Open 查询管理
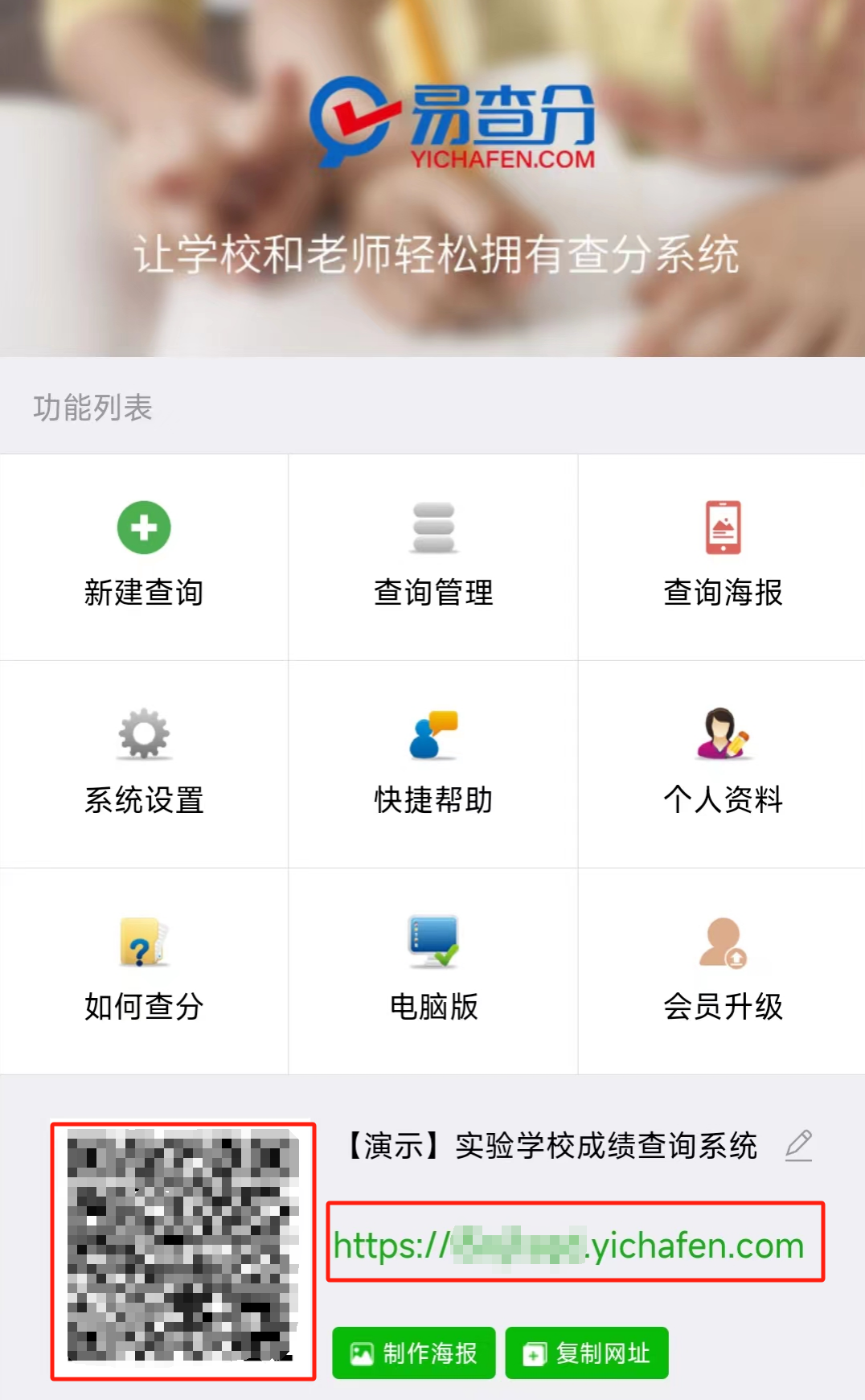This screenshot has width=865, height=1400. tap(433, 556)
